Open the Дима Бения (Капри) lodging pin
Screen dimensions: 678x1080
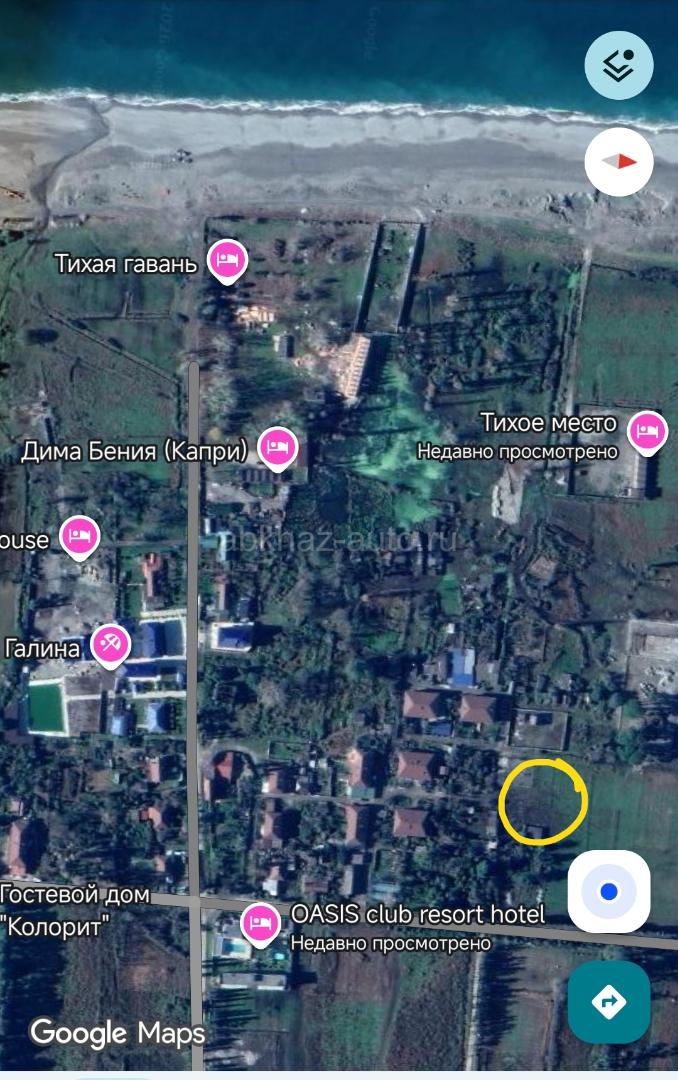pos(278,447)
